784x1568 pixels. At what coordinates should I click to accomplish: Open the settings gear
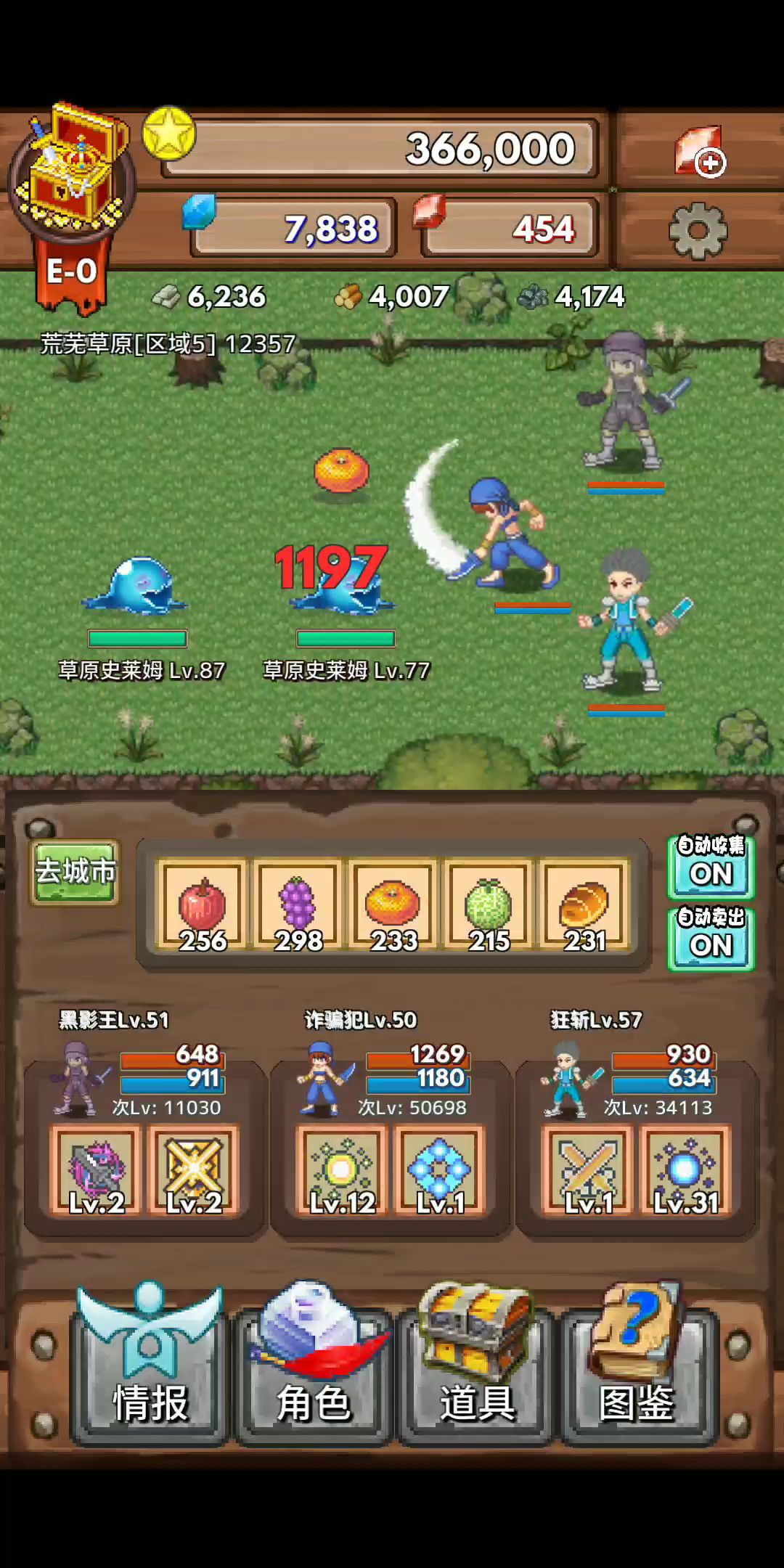[x=697, y=231]
